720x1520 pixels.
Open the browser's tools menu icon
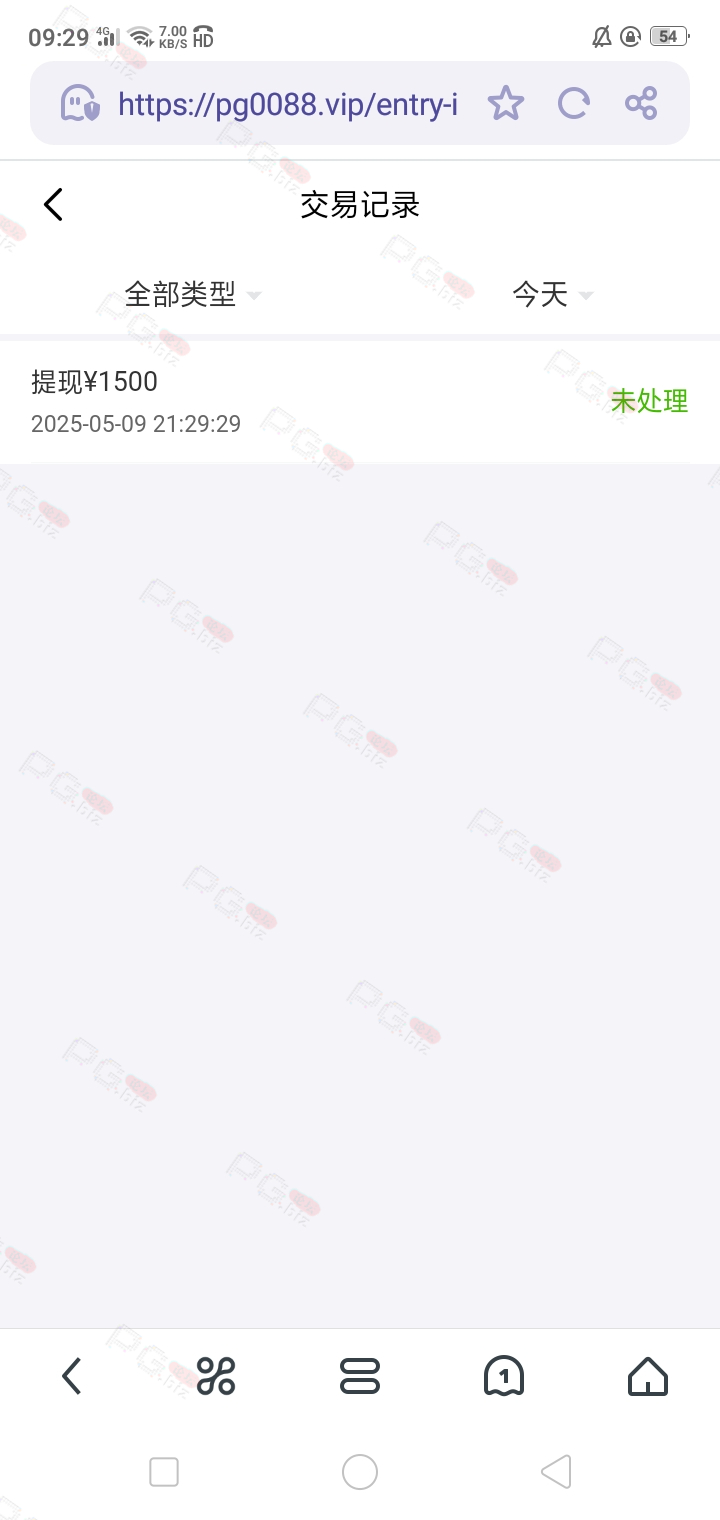click(215, 1376)
